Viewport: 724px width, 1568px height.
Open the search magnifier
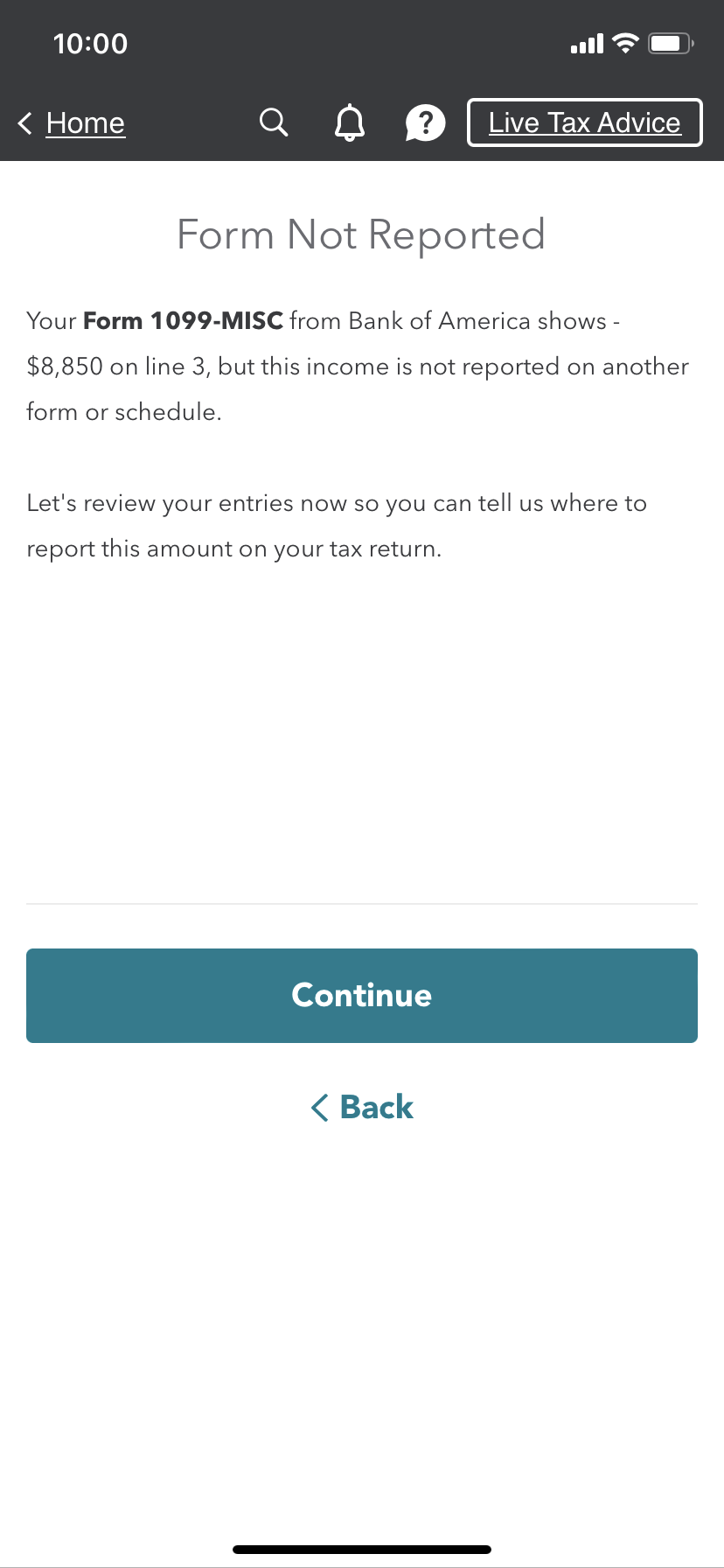(x=274, y=122)
